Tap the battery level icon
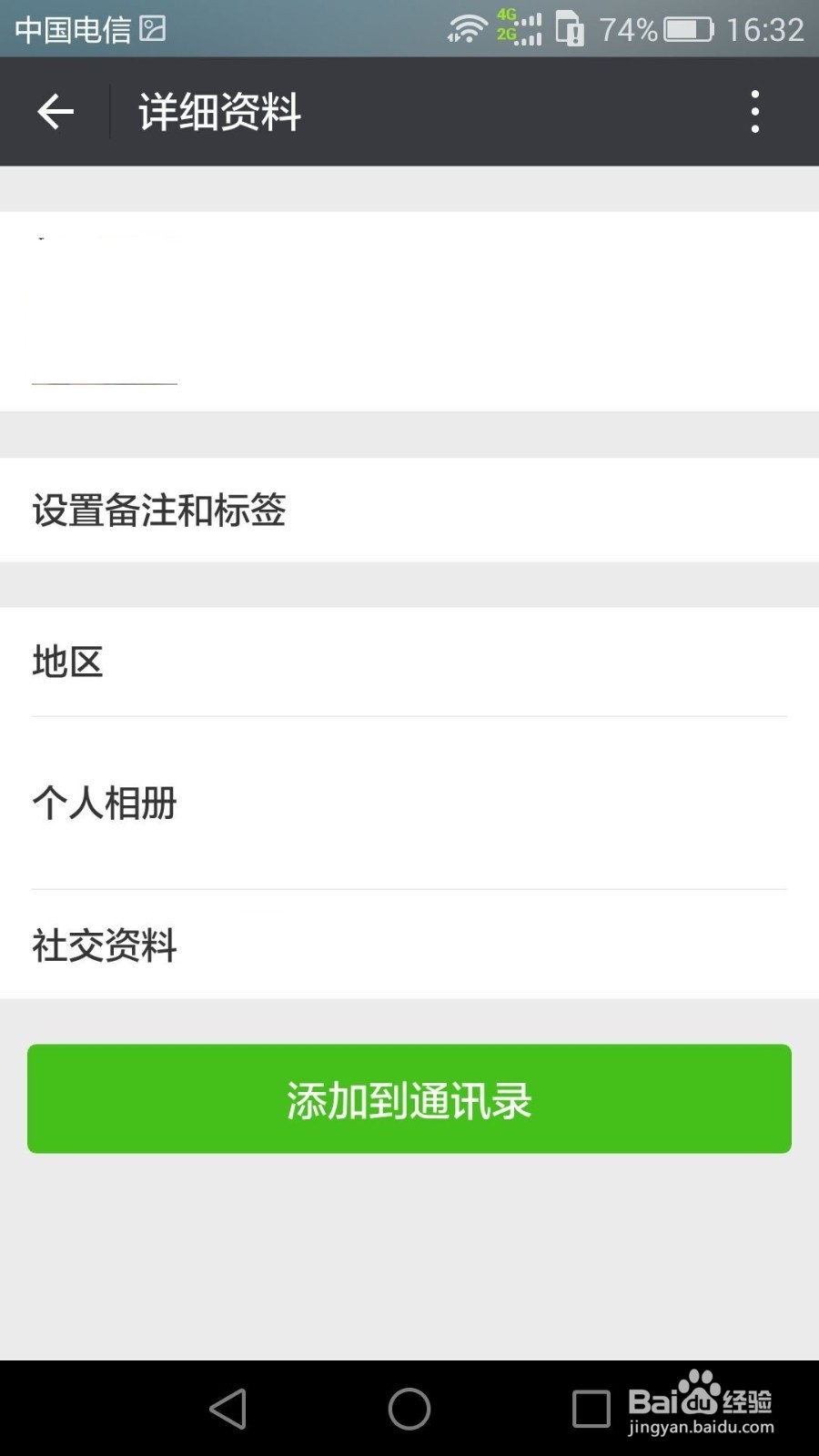Viewport: 819px width, 1456px height. 689,28
